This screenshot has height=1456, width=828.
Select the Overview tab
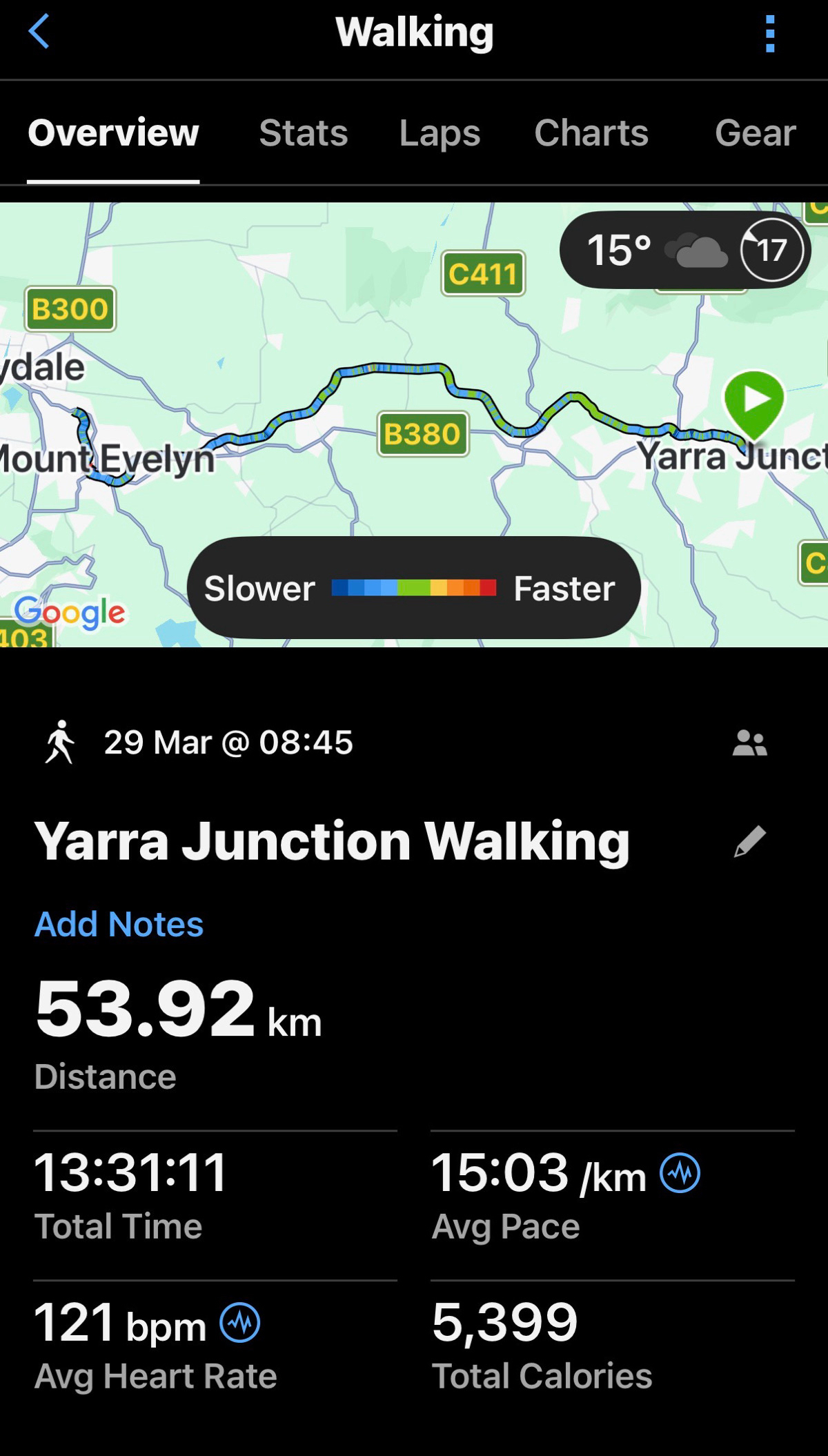[x=113, y=133]
